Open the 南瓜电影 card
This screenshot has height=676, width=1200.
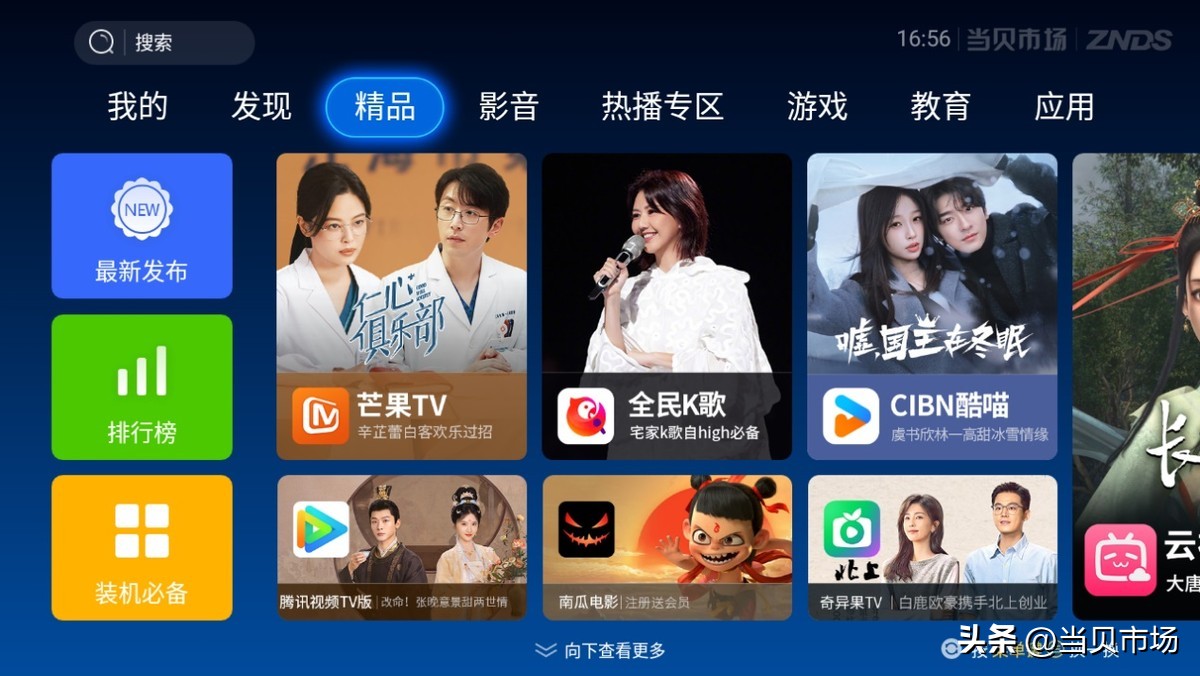click(x=667, y=547)
